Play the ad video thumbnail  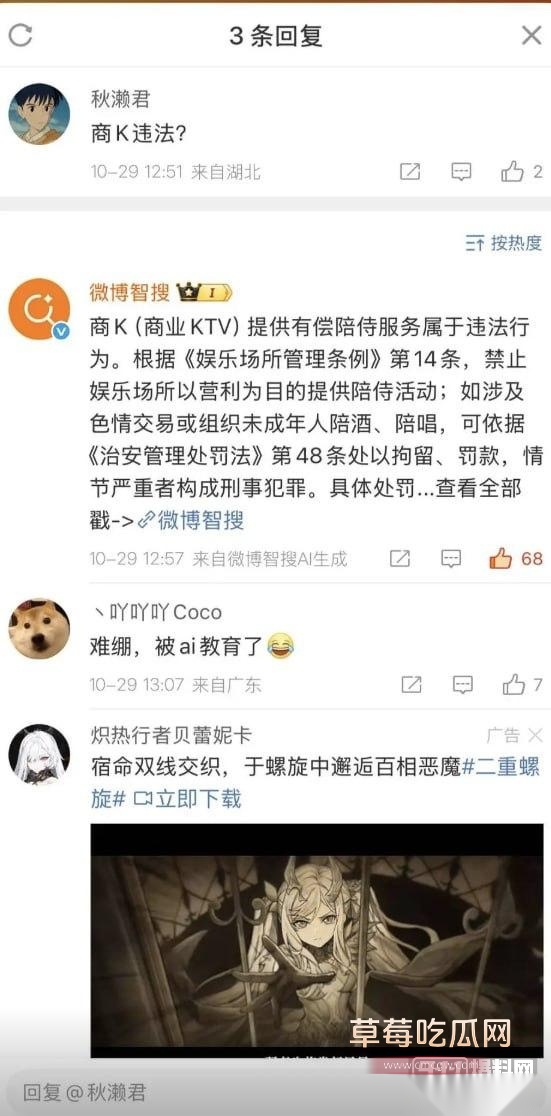point(317,940)
